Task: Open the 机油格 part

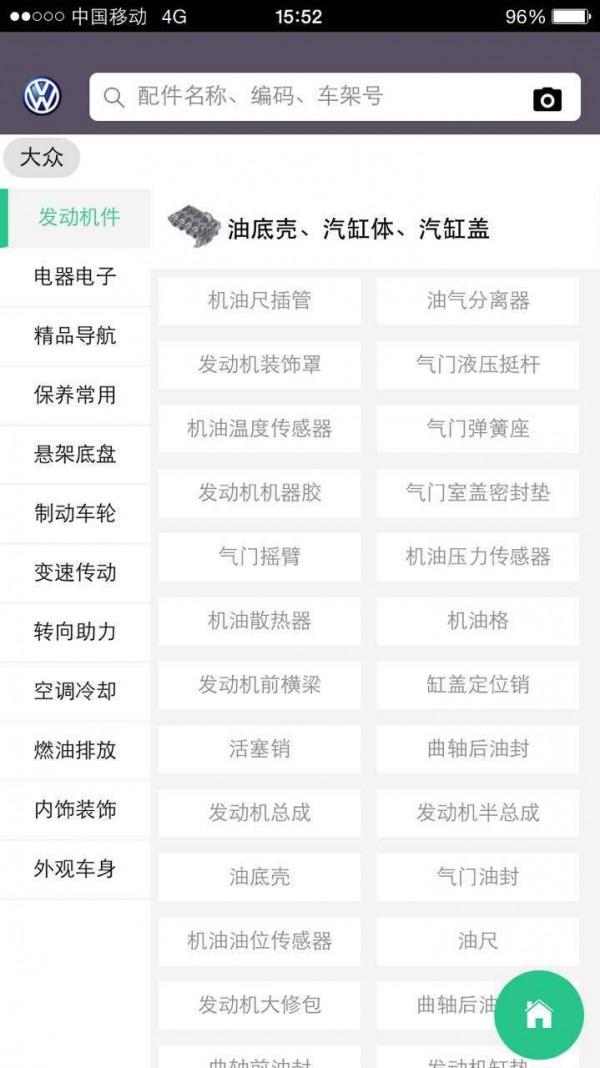Action: tap(478, 621)
